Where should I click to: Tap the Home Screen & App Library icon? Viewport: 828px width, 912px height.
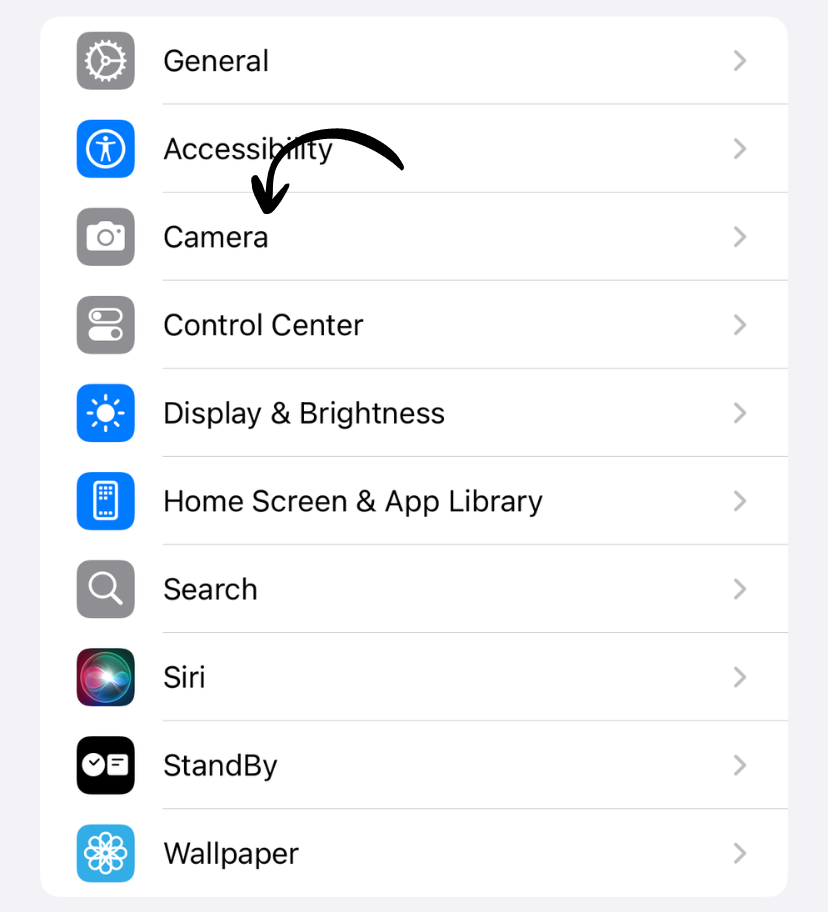pos(105,501)
